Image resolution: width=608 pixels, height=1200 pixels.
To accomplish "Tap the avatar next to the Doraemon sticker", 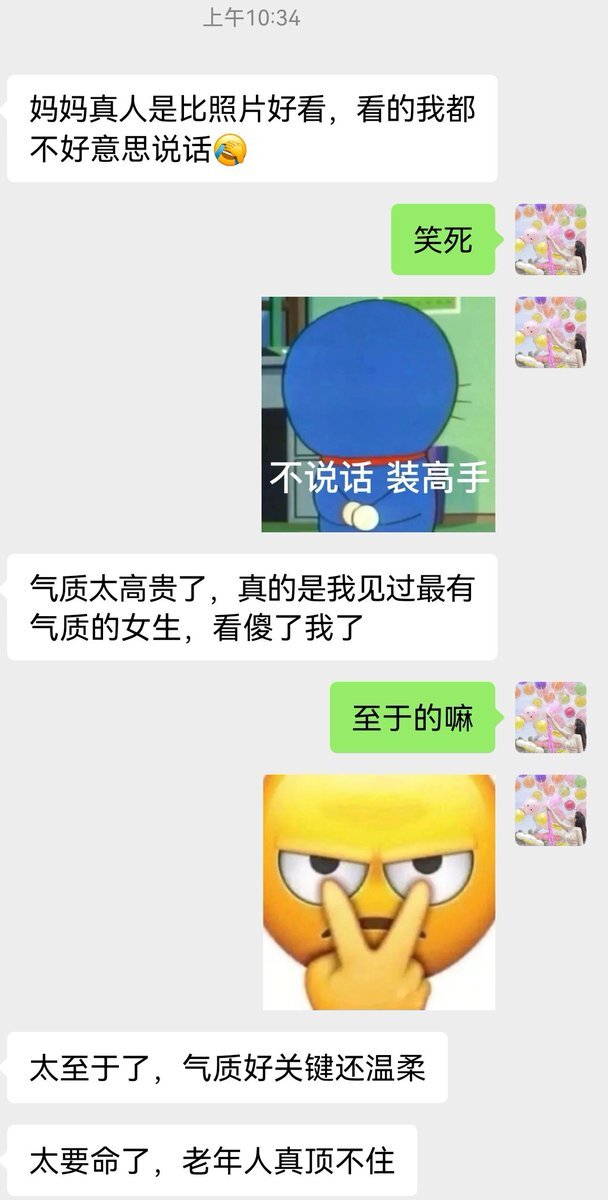I will [550, 332].
